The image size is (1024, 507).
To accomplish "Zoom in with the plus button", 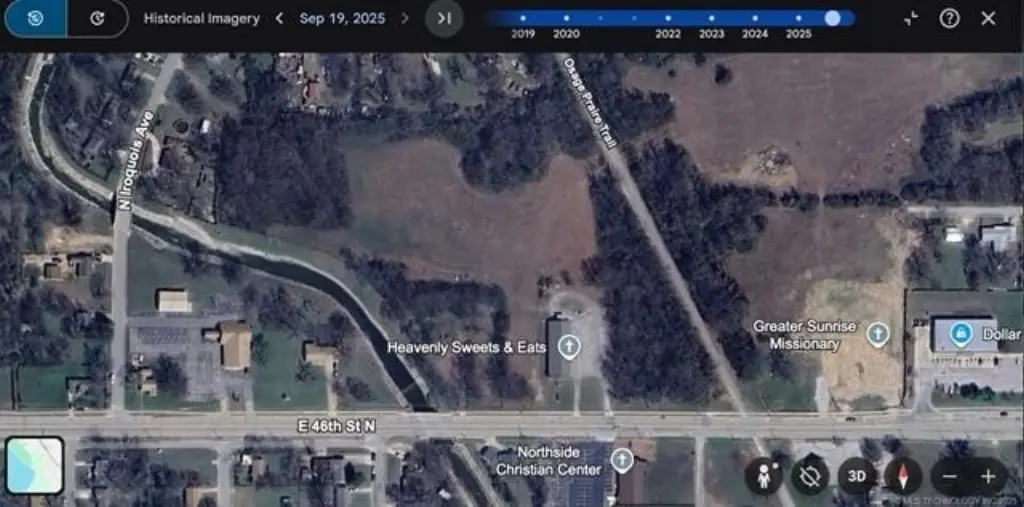I will click(988, 477).
